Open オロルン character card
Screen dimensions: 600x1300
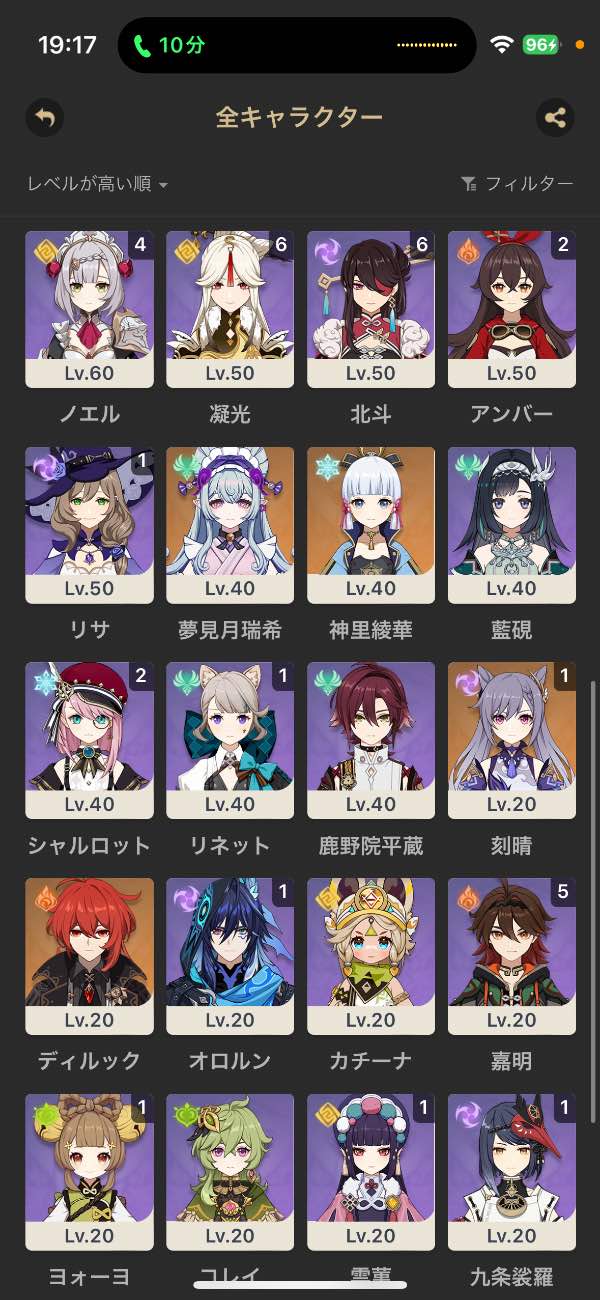pos(230,956)
